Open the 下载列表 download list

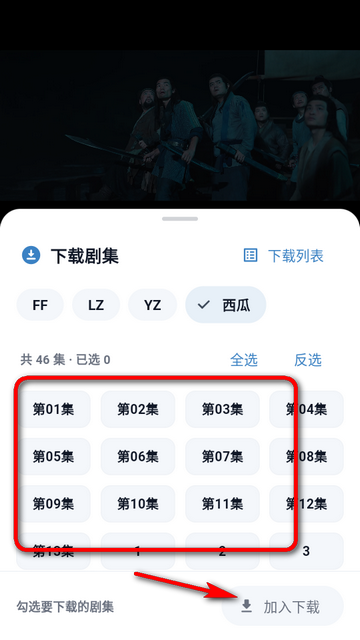283,256
